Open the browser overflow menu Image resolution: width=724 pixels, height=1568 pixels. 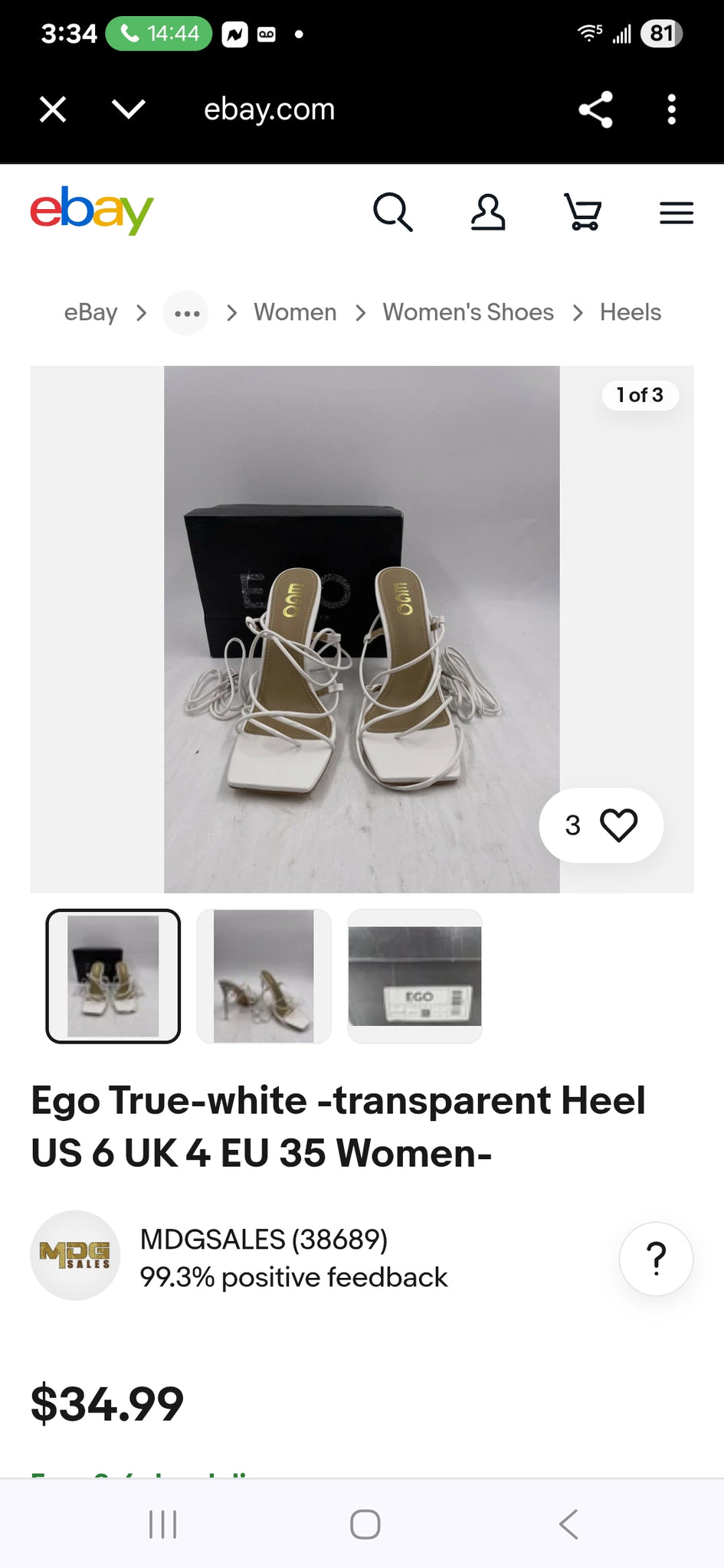671,109
